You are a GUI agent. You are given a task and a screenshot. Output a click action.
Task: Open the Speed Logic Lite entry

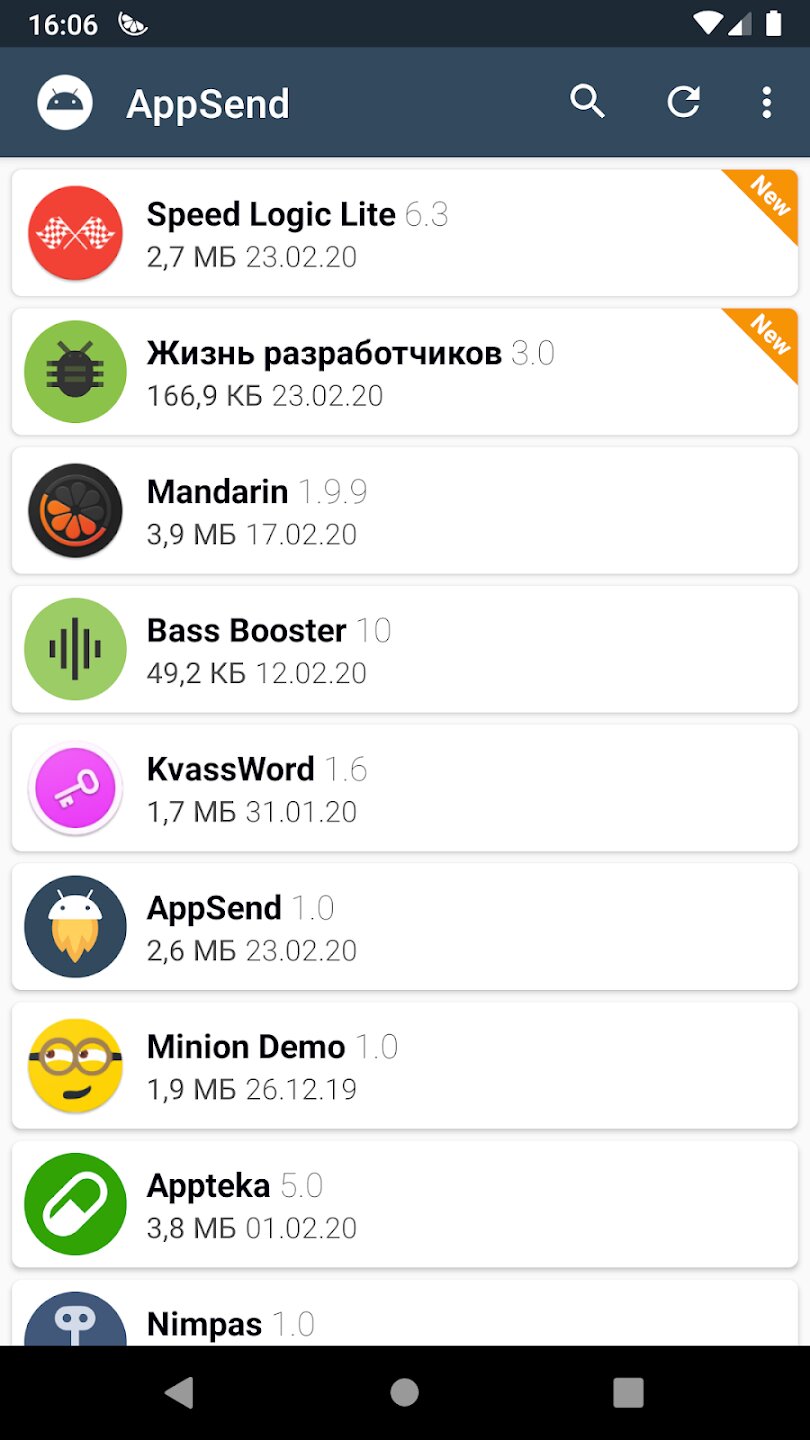tap(404, 233)
